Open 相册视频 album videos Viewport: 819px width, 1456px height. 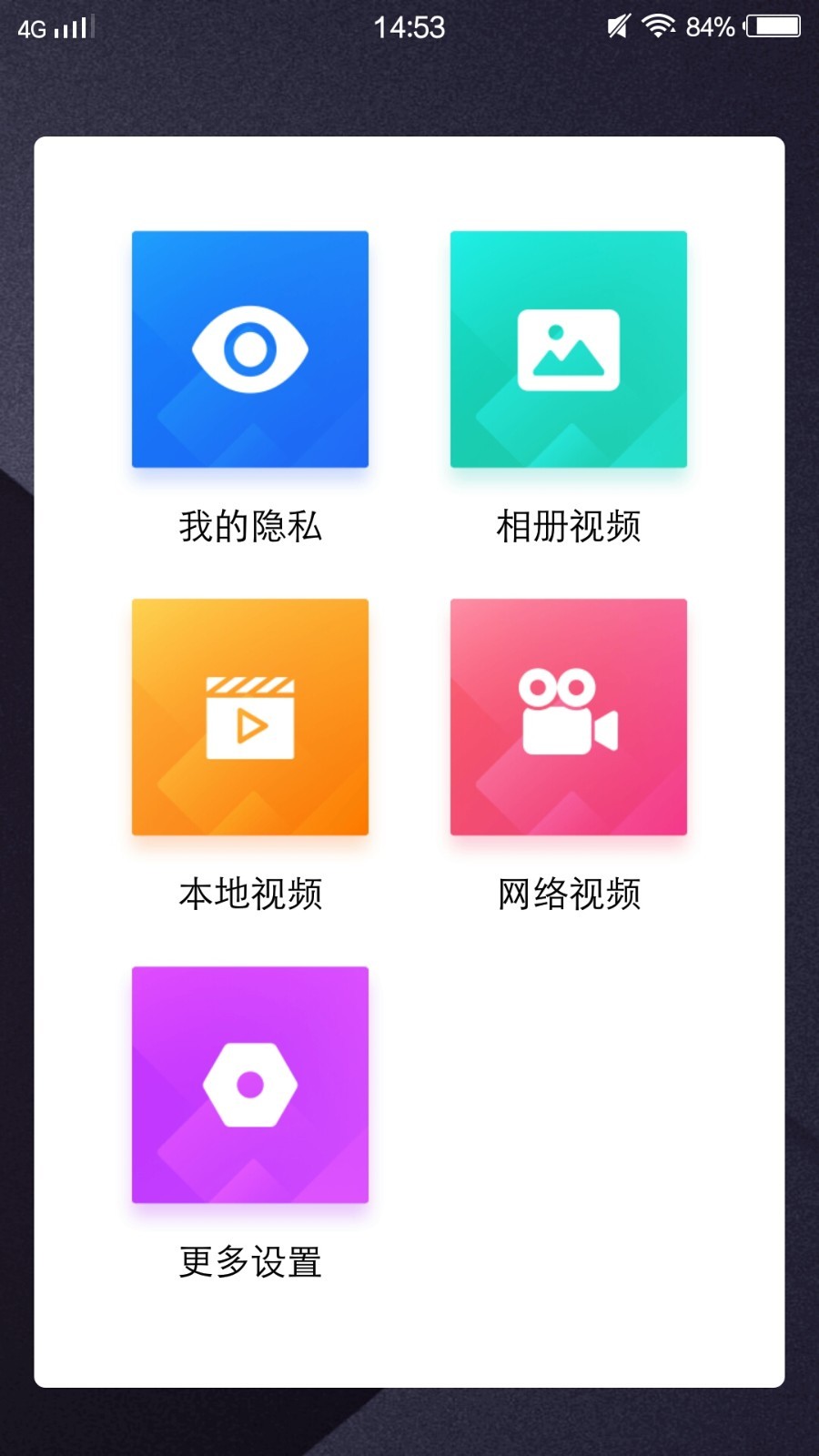click(x=569, y=349)
